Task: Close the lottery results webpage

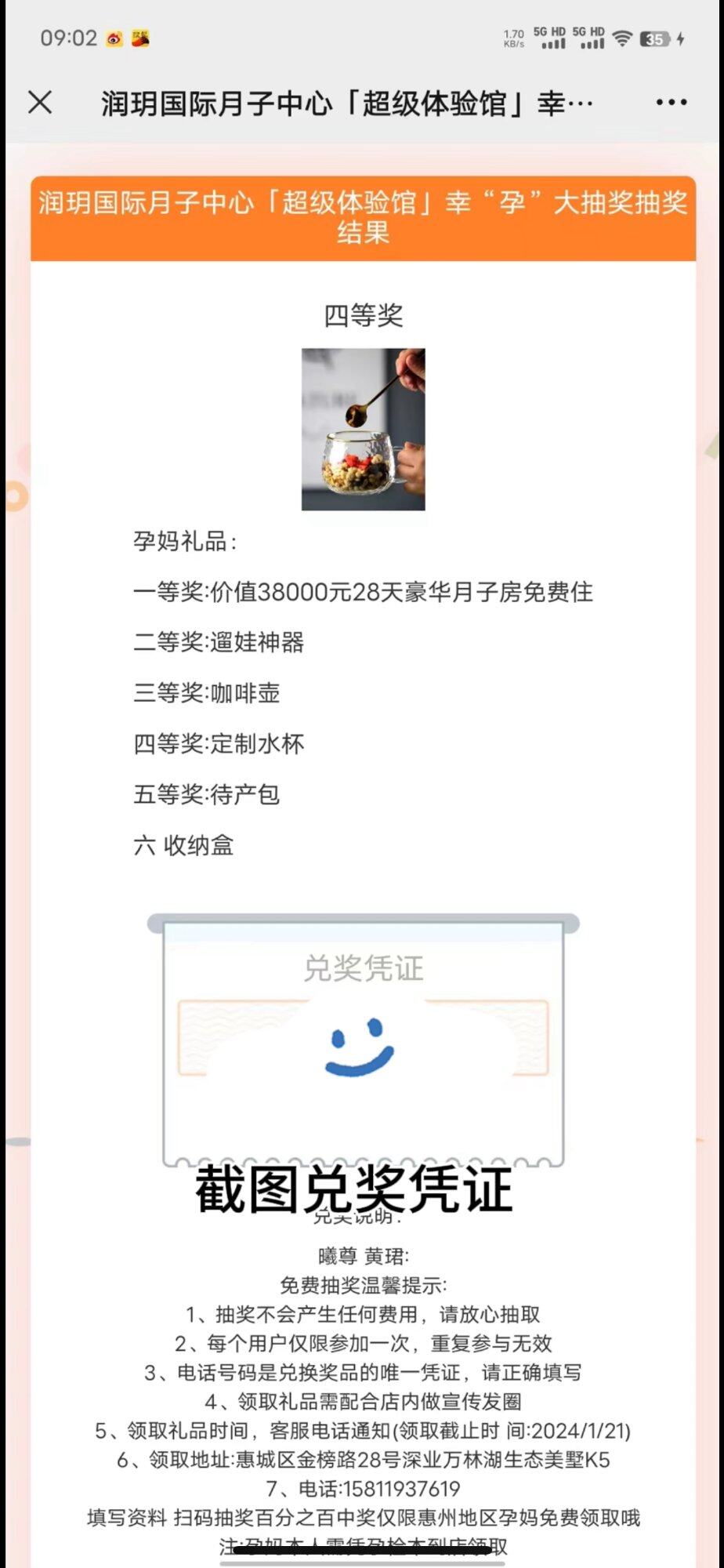Action: click(40, 102)
